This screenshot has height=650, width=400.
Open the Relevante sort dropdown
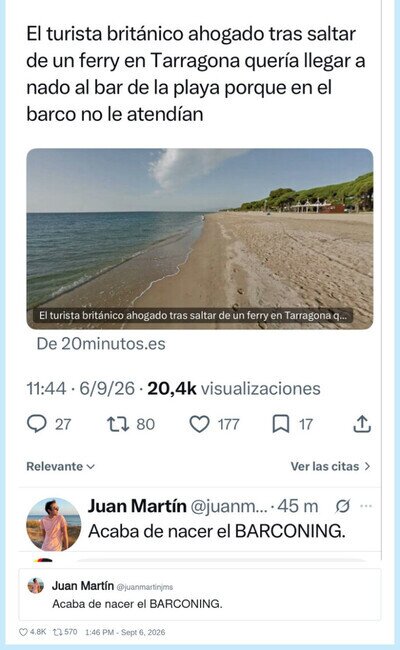pos(61,466)
